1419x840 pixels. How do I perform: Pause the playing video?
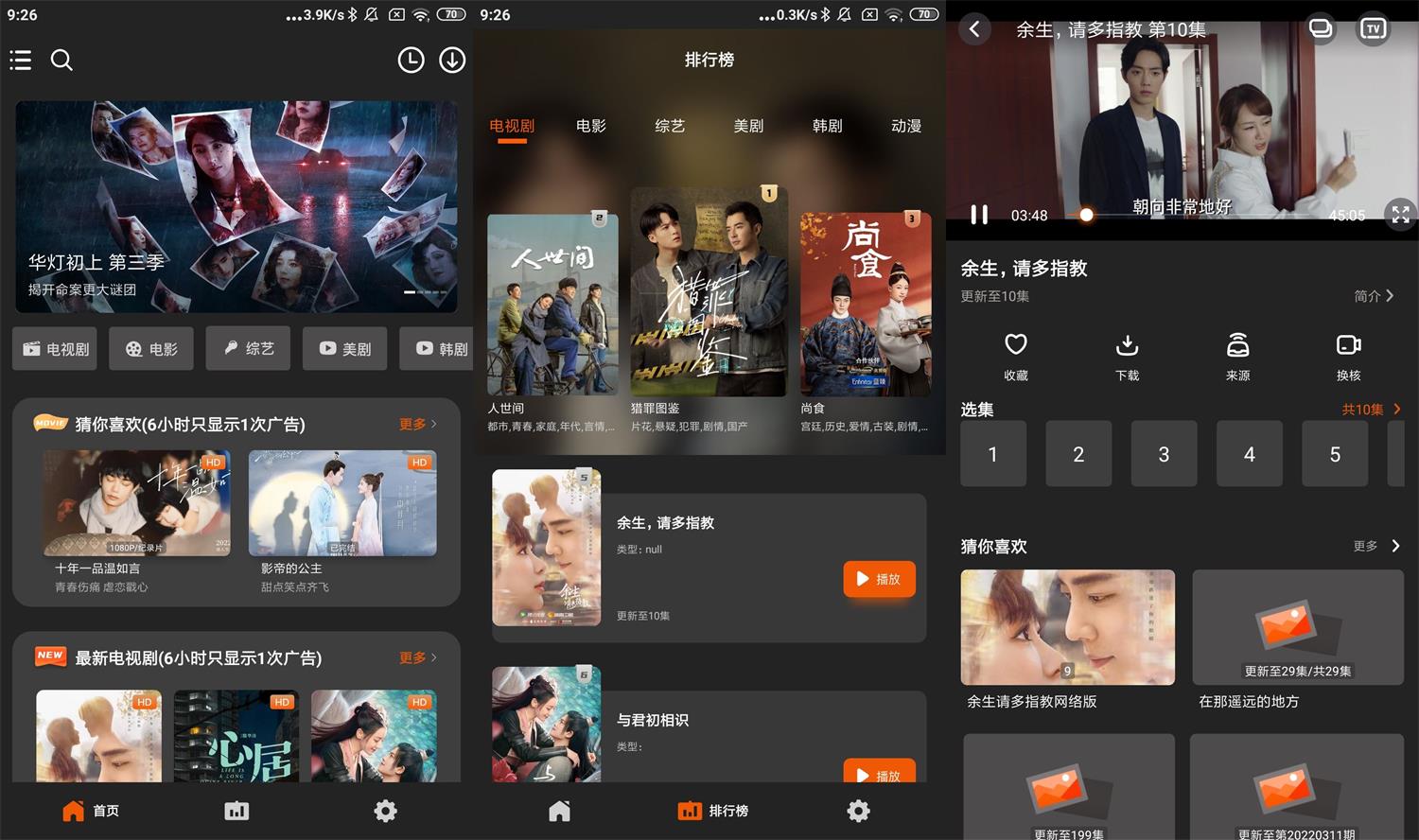[x=979, y=215]
